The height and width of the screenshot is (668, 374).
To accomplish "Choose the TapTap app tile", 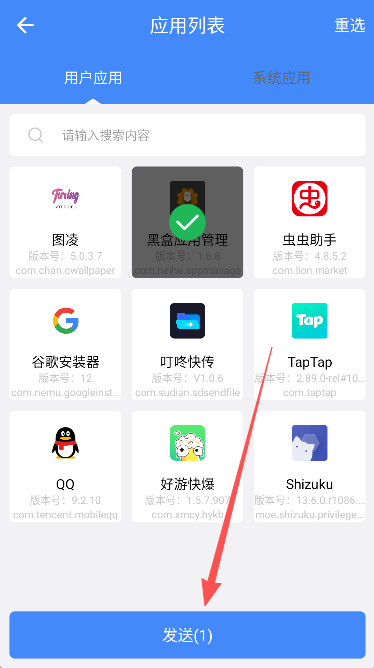I will [310, 344].
